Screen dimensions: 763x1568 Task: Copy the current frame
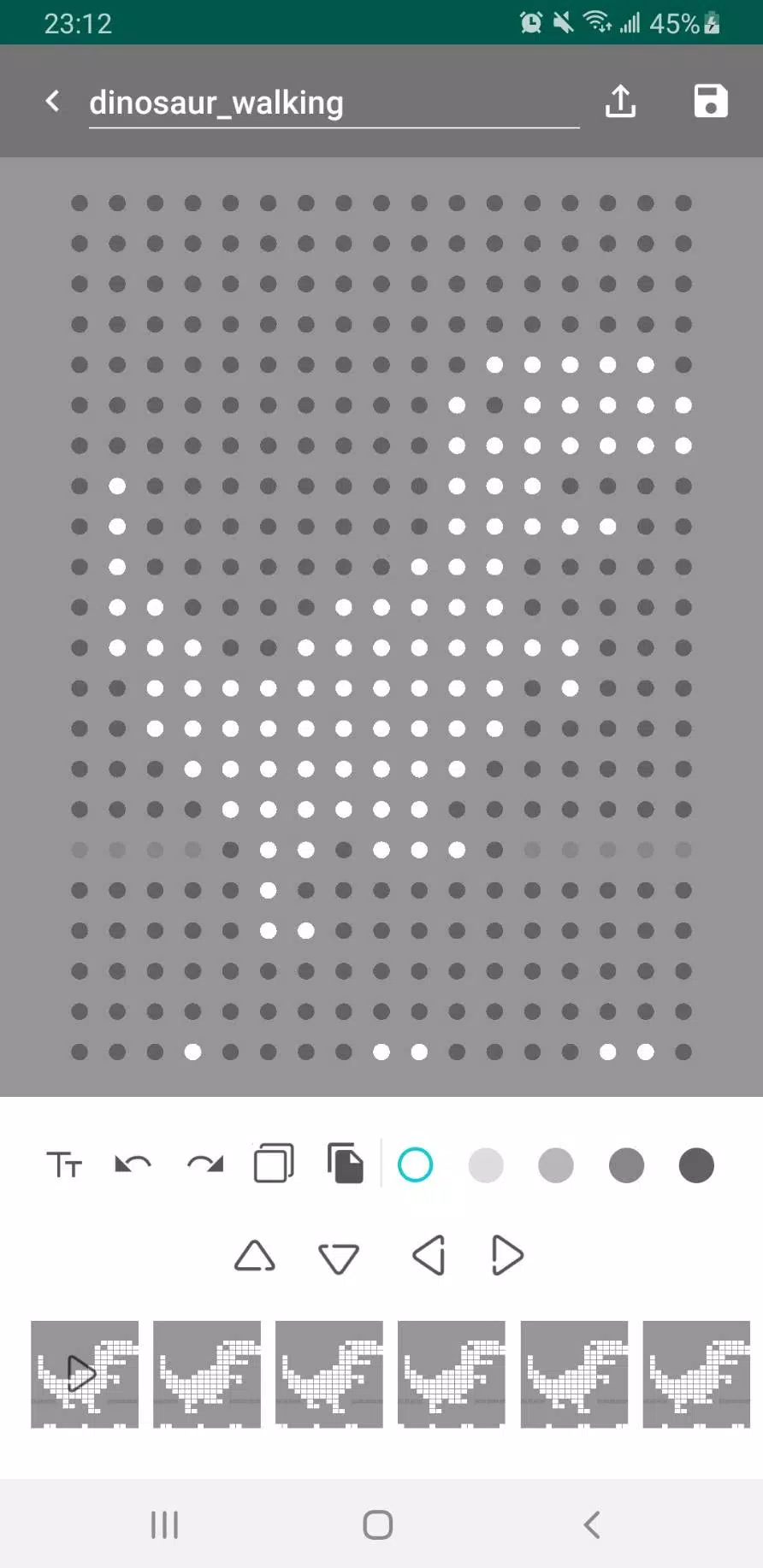click(274, 1164)
